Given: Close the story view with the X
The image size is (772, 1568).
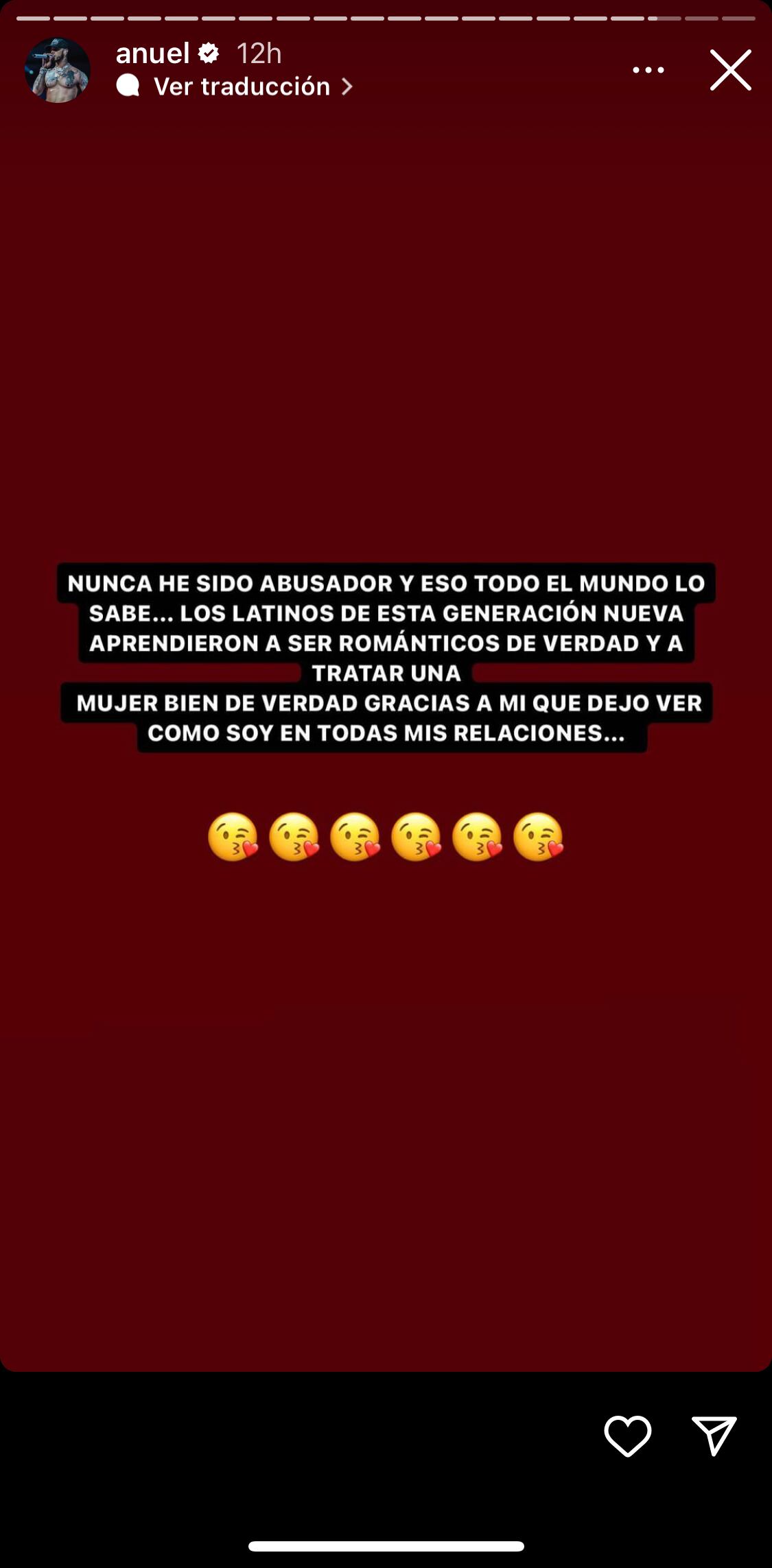Looking at the screenshot, I should (x=730, y=69).
